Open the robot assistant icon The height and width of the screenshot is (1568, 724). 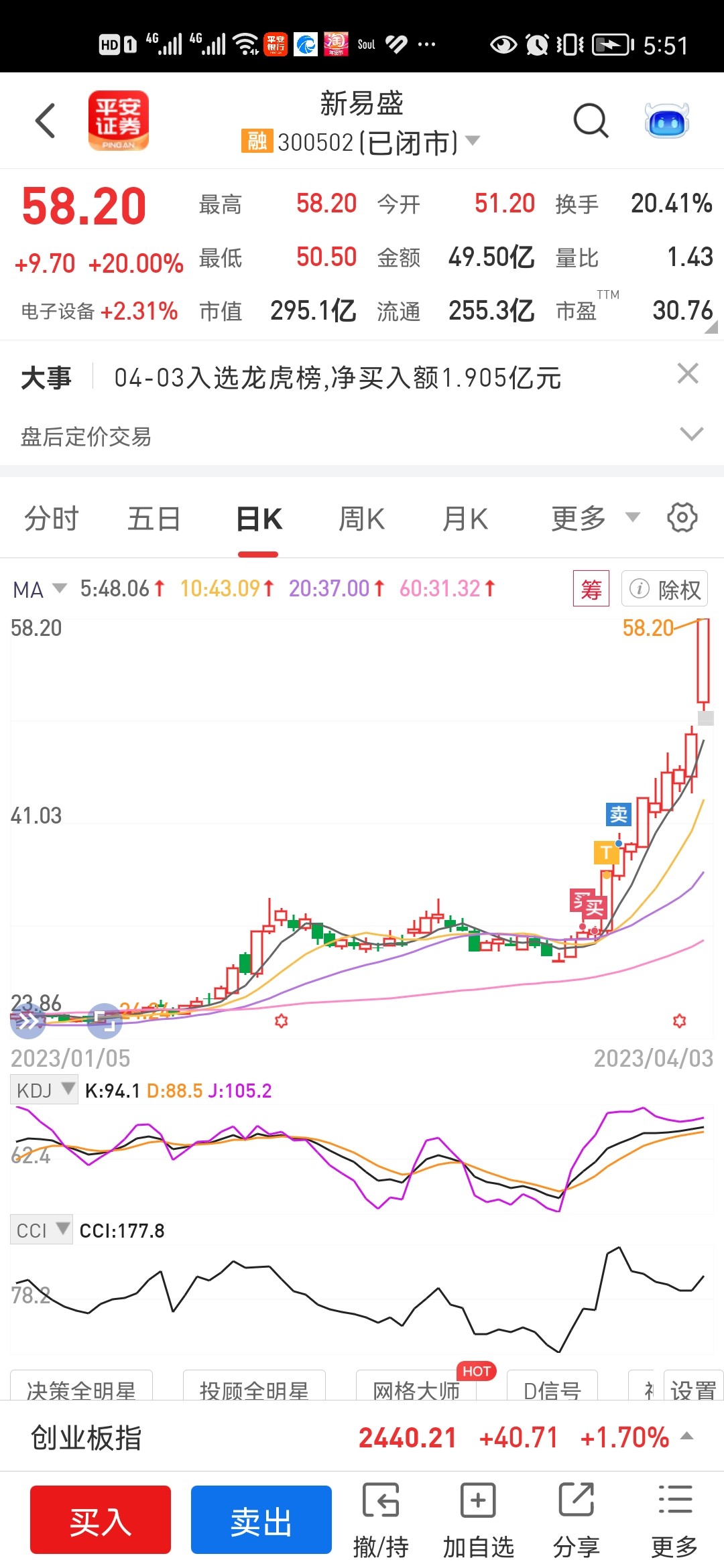666,121
